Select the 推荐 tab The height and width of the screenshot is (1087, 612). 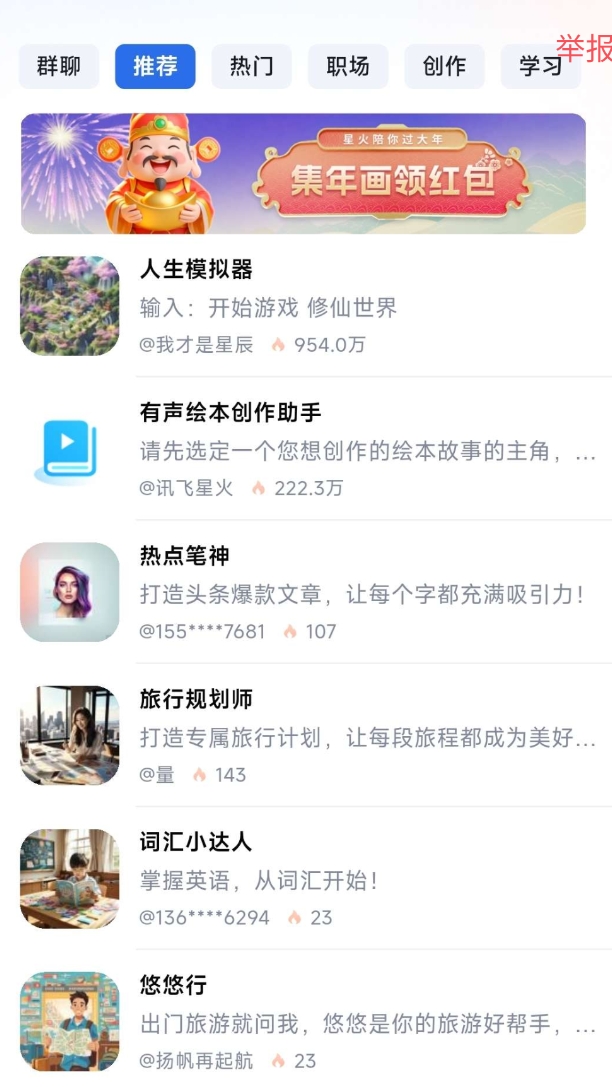[155, 67]
